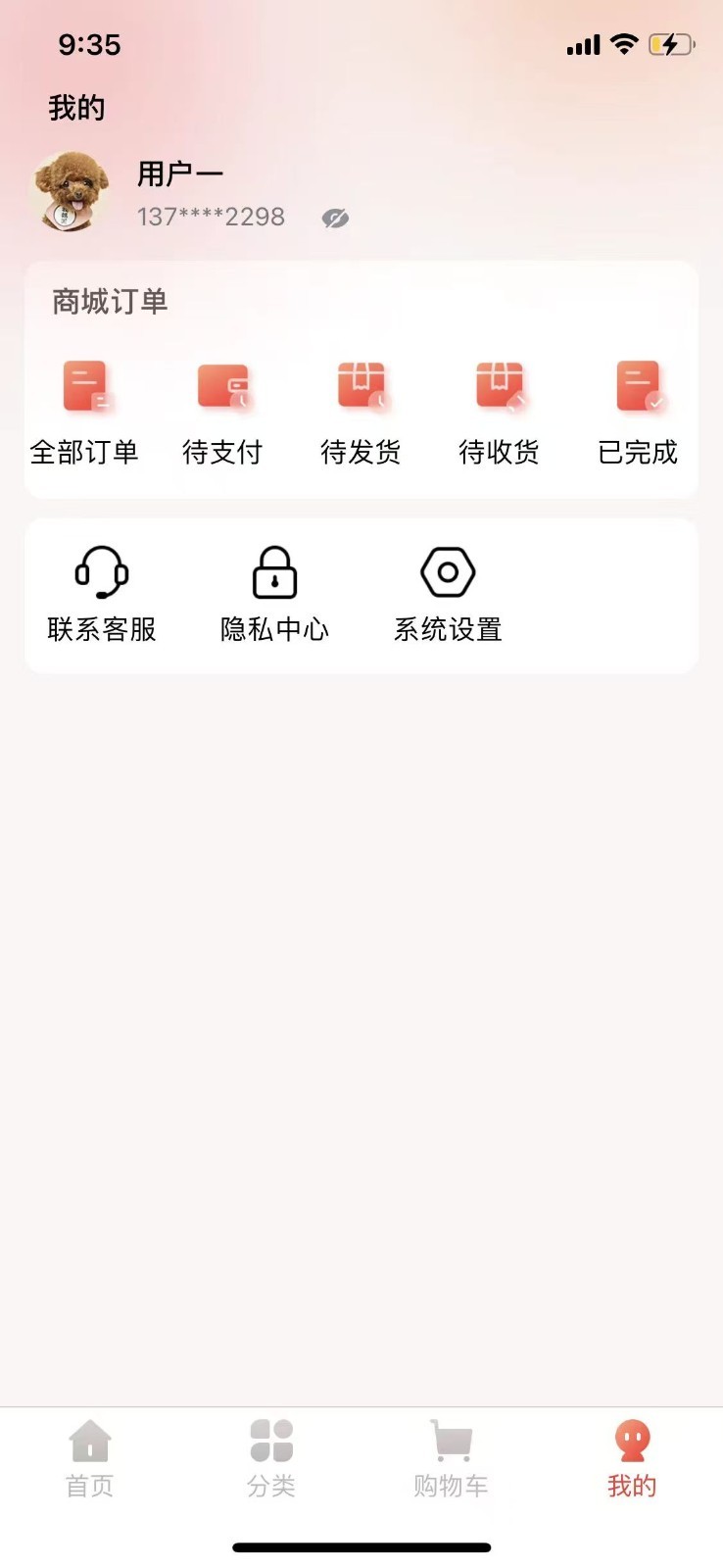Toggle phone number visibility eye icon
The height and width of the screenshot is (1568, 723).
(335, 218)
